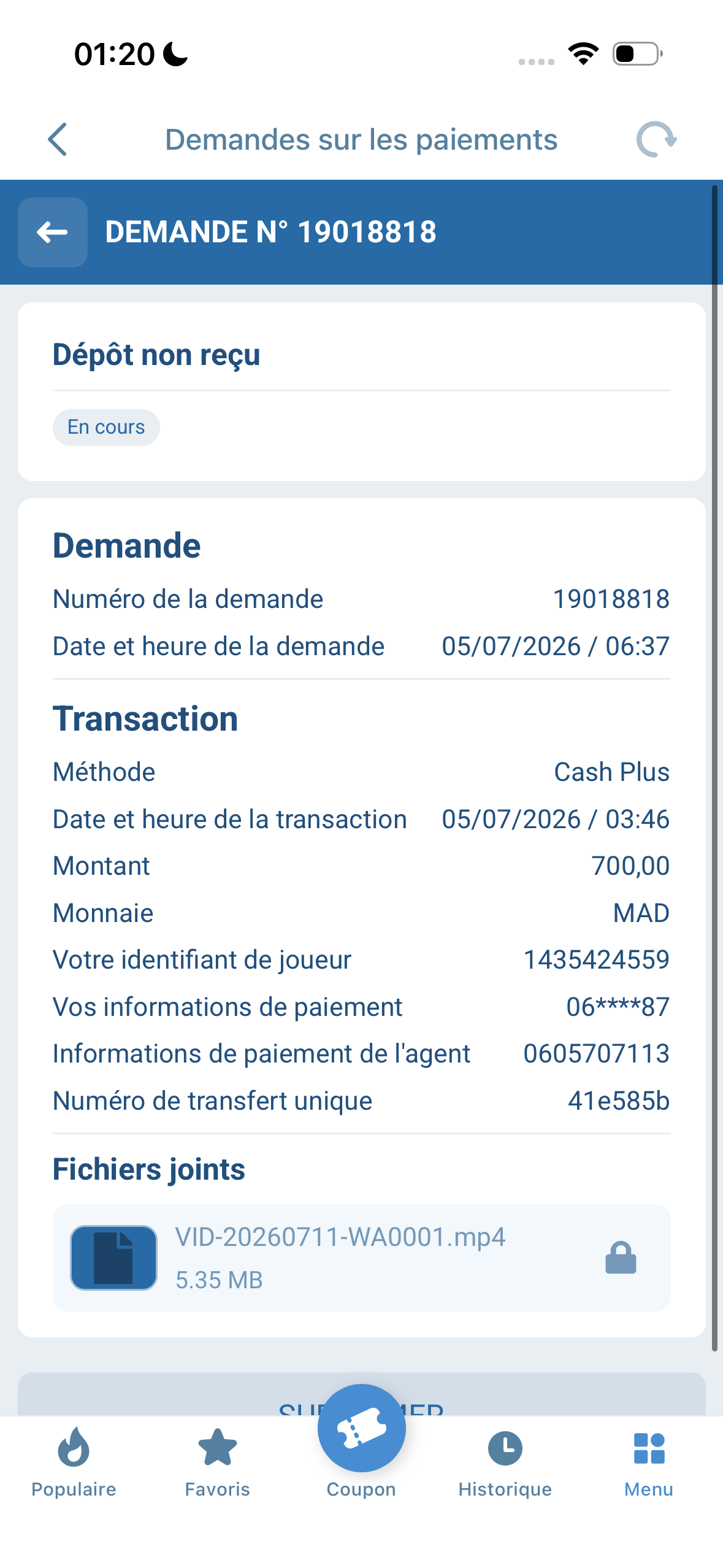723x1568 pixels.
Task: View the Historique tab
Action: point(505,1462)
